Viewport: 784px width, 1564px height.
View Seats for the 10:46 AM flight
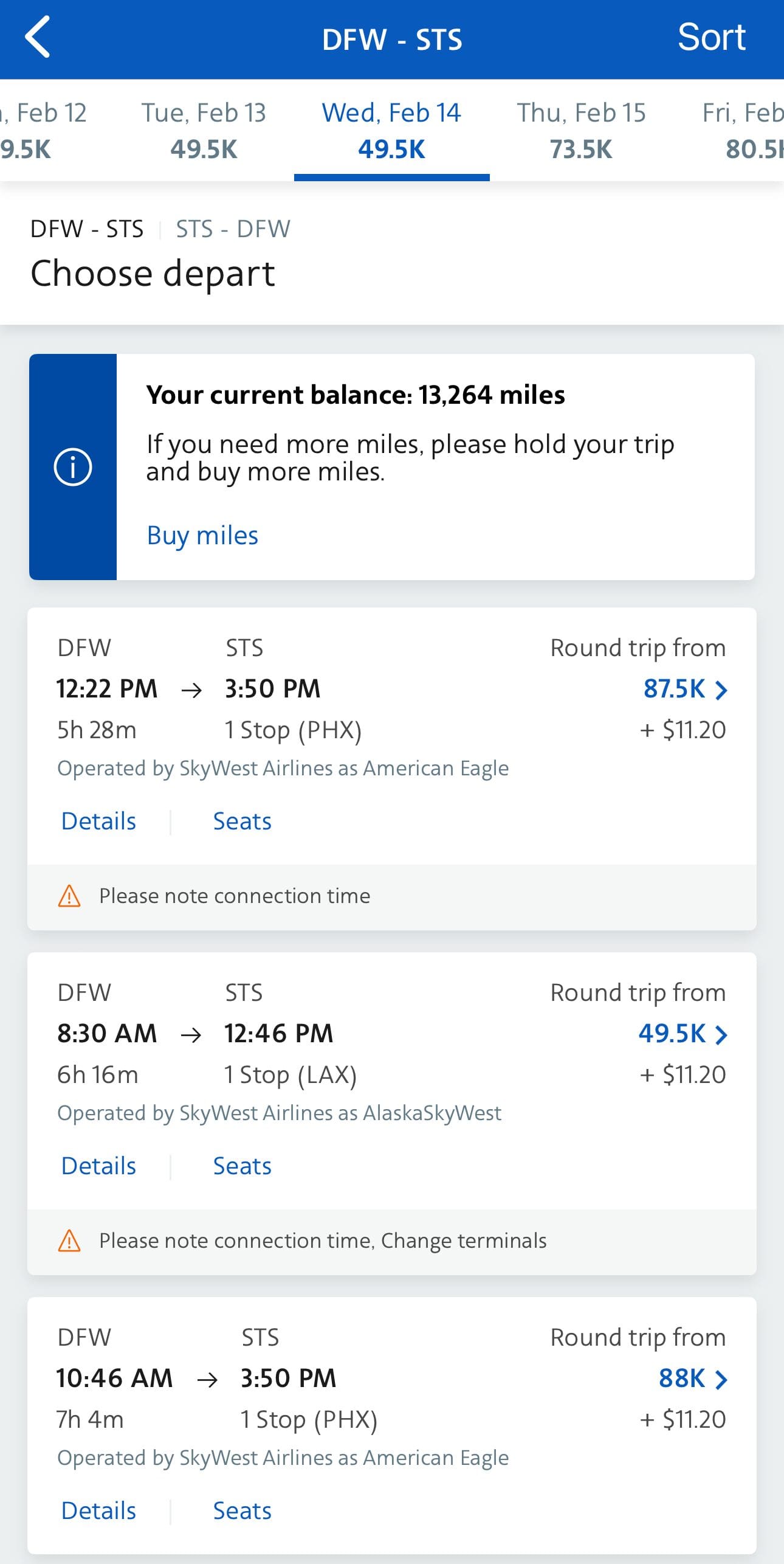coord(241,1510)
